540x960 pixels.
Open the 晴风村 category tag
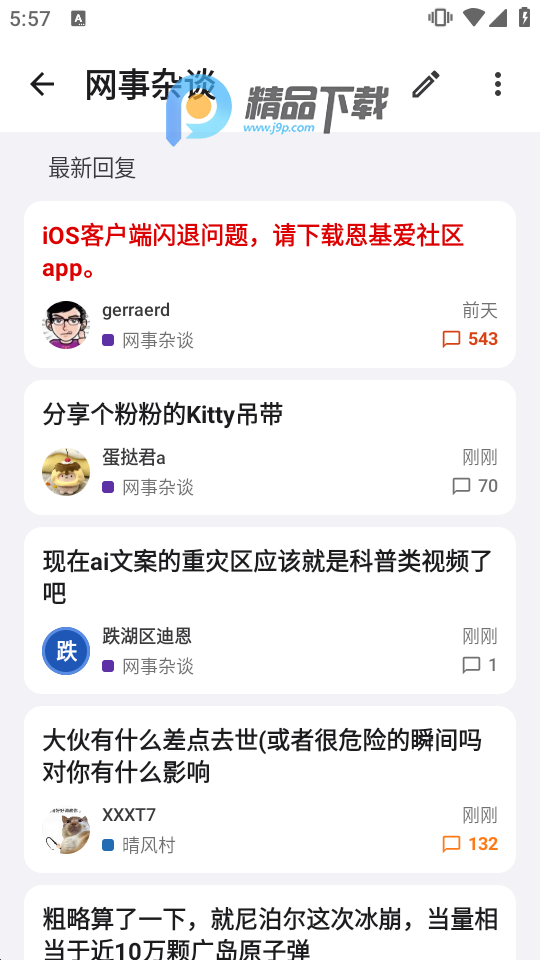pyautogui.click(x=139, y=846)
